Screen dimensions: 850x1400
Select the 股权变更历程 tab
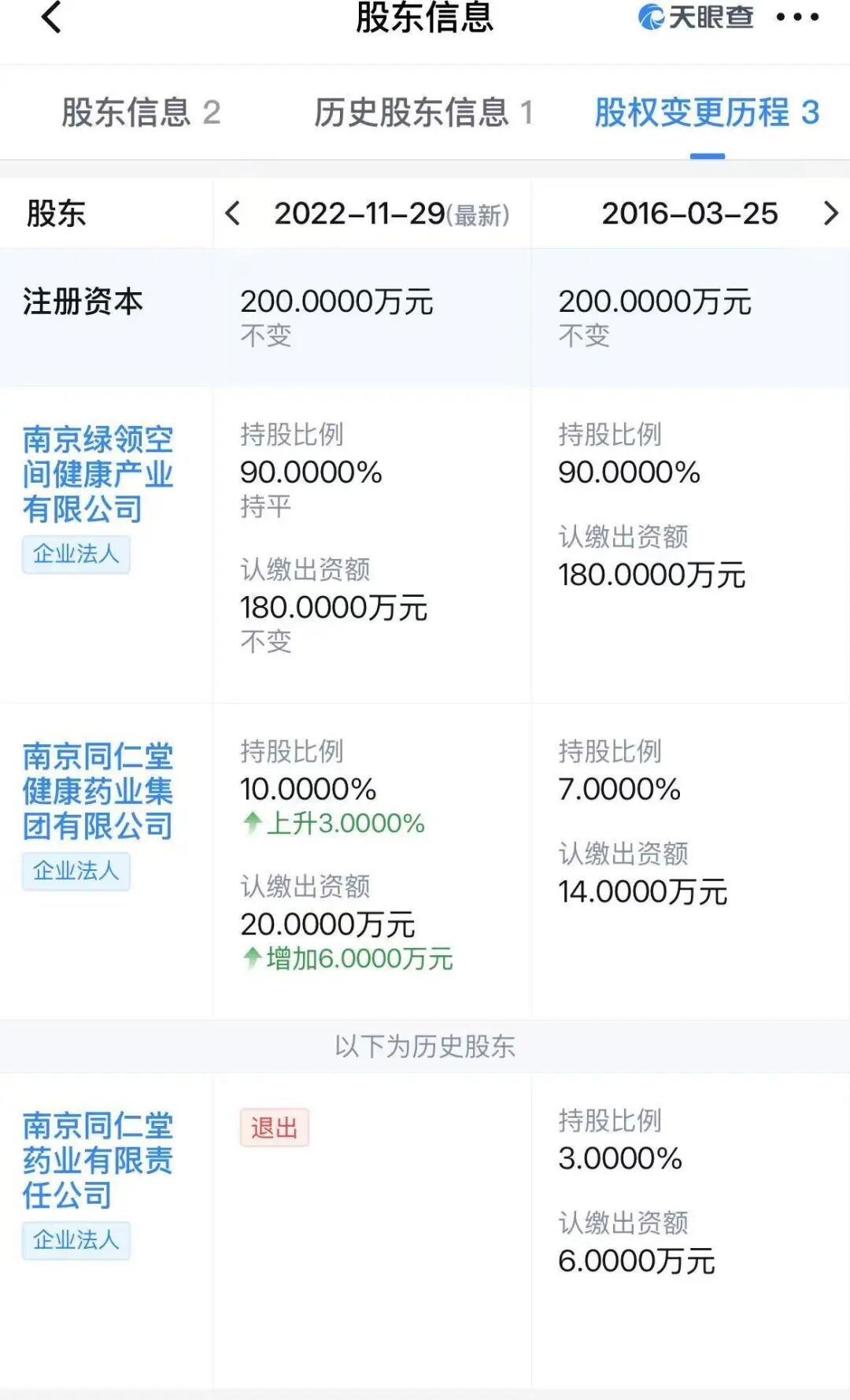pyautogui.click(x=707, y=113)
